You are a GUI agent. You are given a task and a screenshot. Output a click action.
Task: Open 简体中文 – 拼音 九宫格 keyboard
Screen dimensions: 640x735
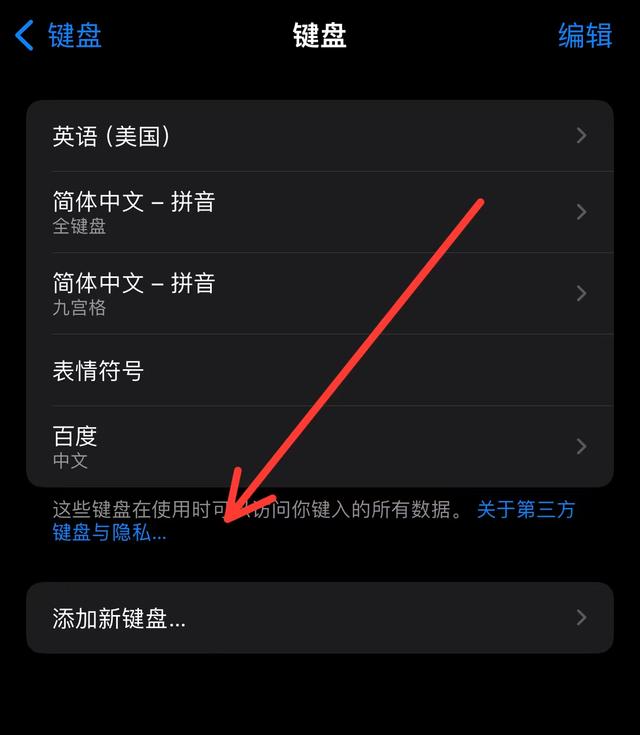pyautogui.click(x=319, y=293)
